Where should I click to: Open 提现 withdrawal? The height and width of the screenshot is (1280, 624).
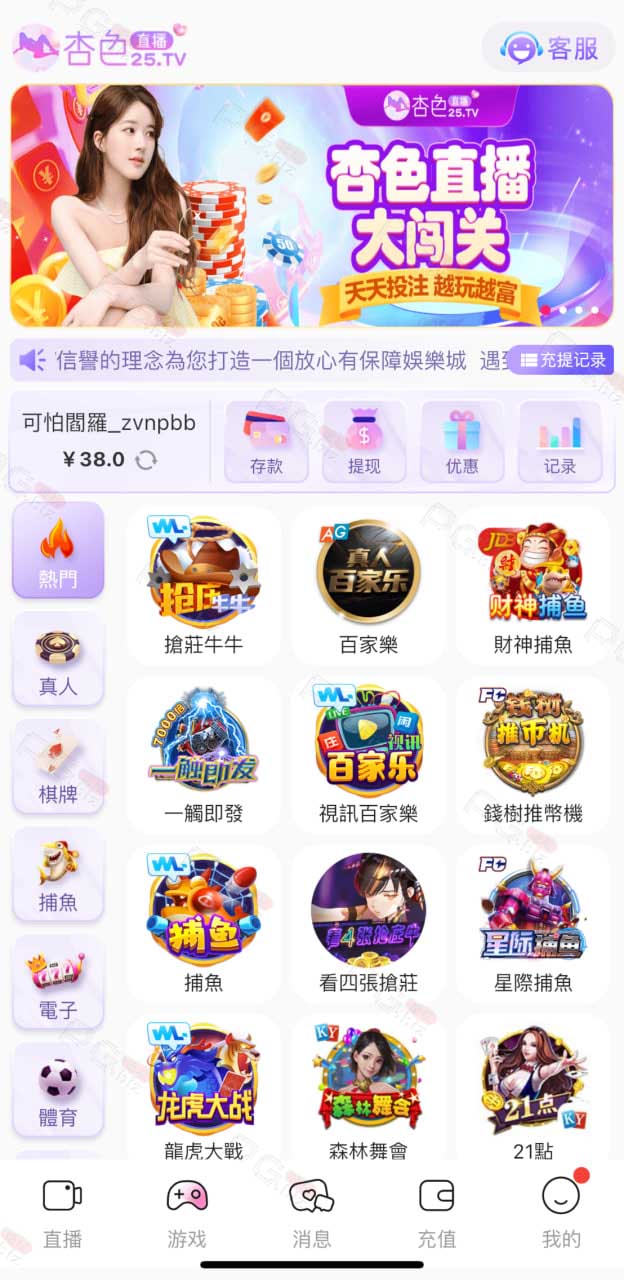coord(364,442)
